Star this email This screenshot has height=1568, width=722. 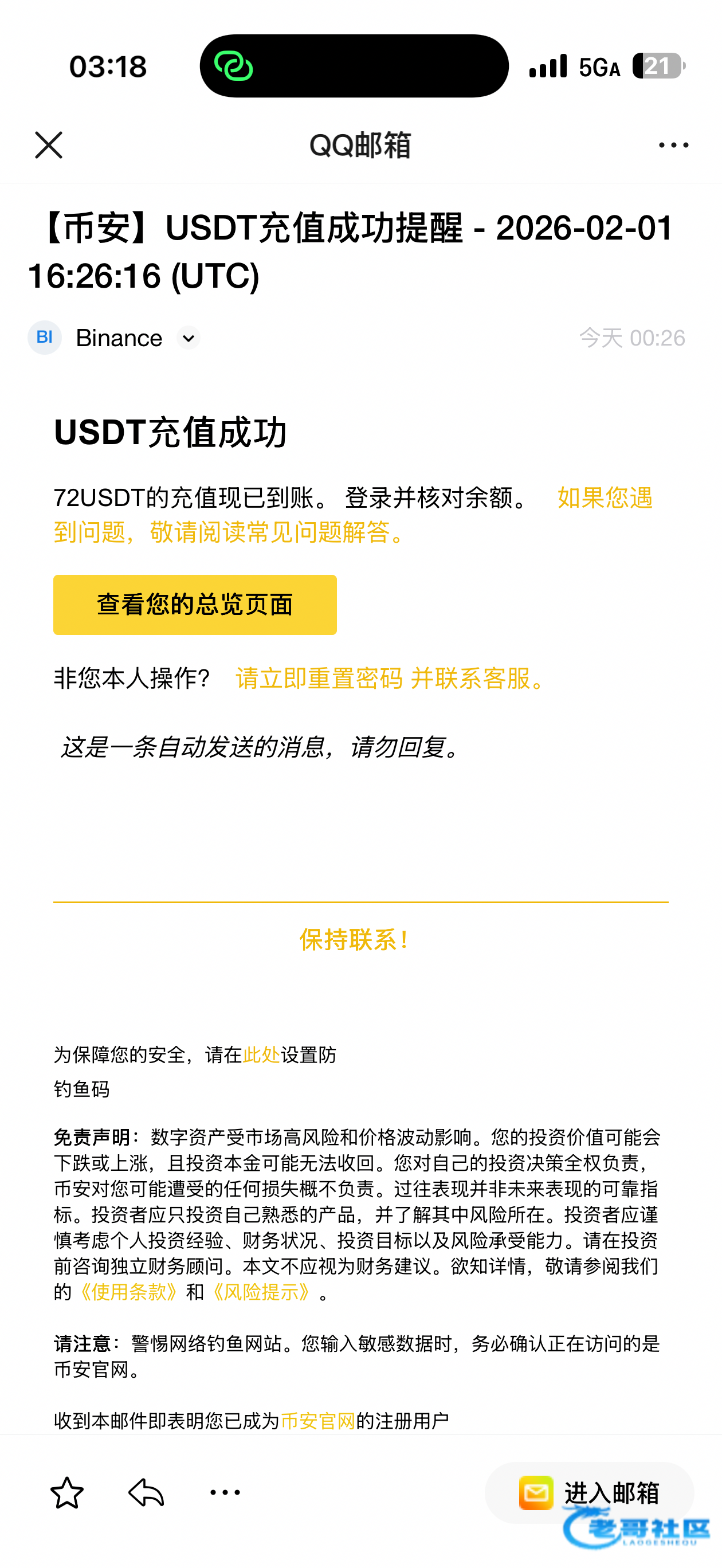(66, 1492)
